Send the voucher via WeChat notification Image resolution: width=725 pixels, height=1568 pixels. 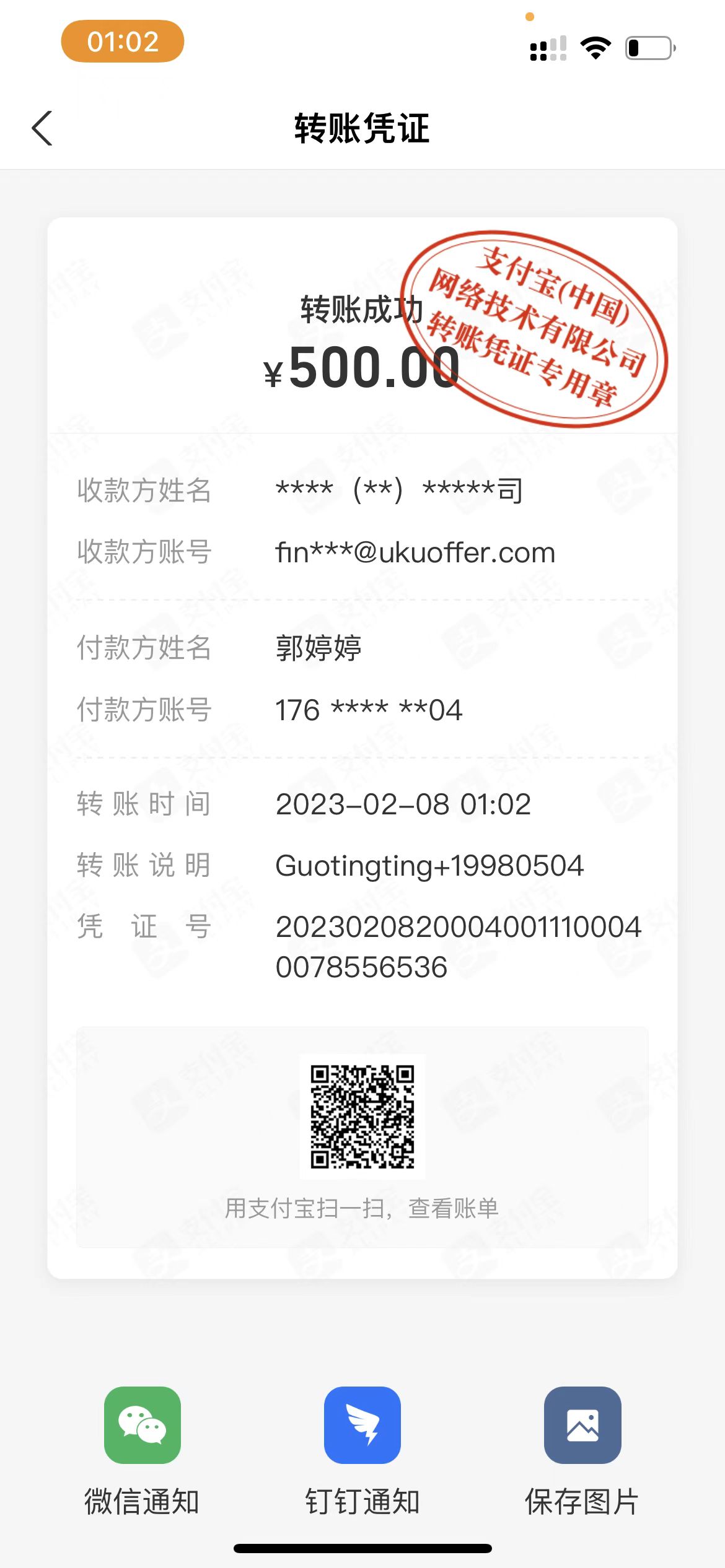coord(143,1425)
